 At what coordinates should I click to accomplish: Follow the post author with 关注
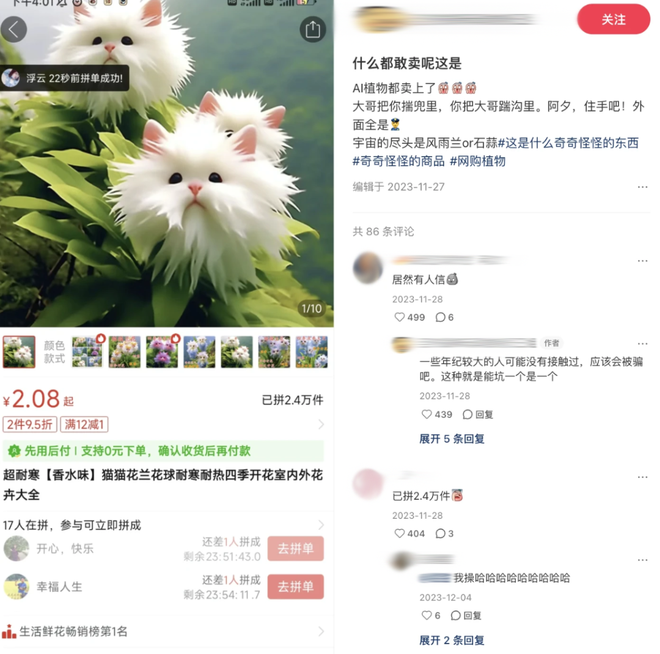coord(613,19)
